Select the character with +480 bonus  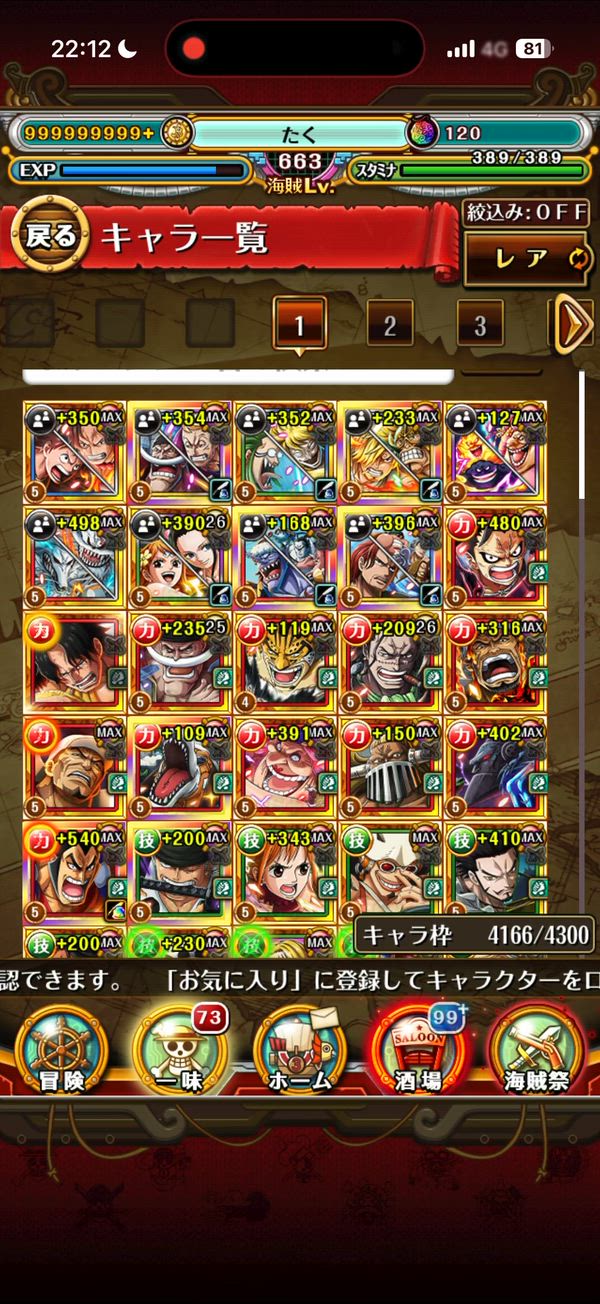tap(496, 557)
